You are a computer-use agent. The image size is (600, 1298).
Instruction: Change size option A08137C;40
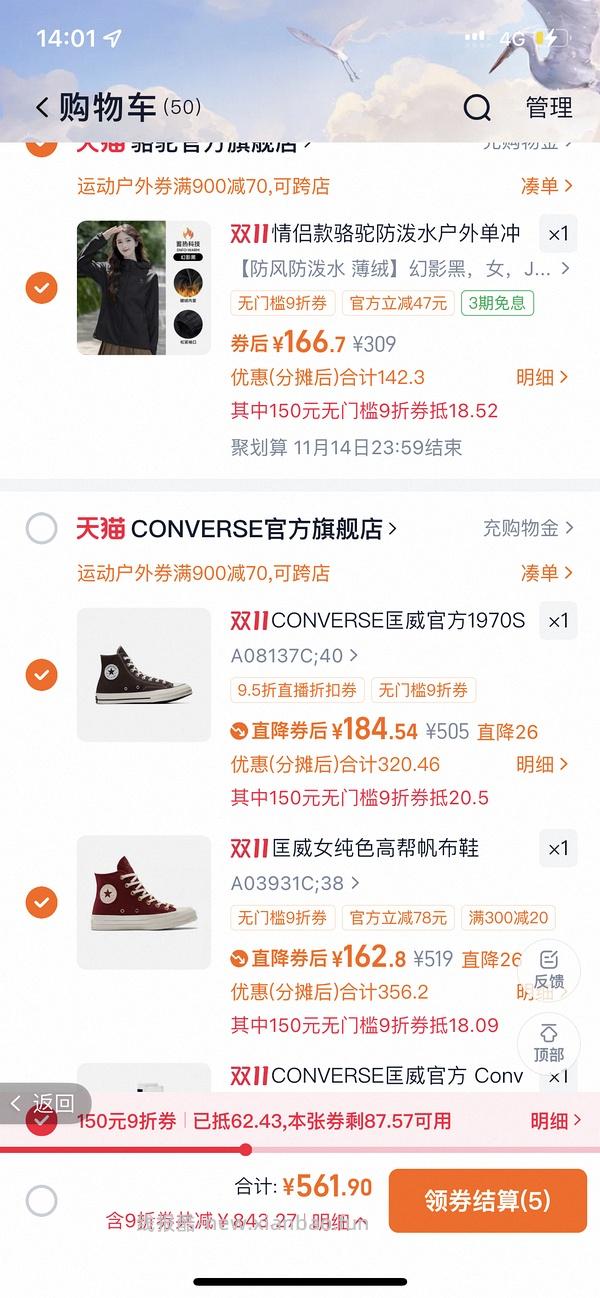tap(294, 656)
